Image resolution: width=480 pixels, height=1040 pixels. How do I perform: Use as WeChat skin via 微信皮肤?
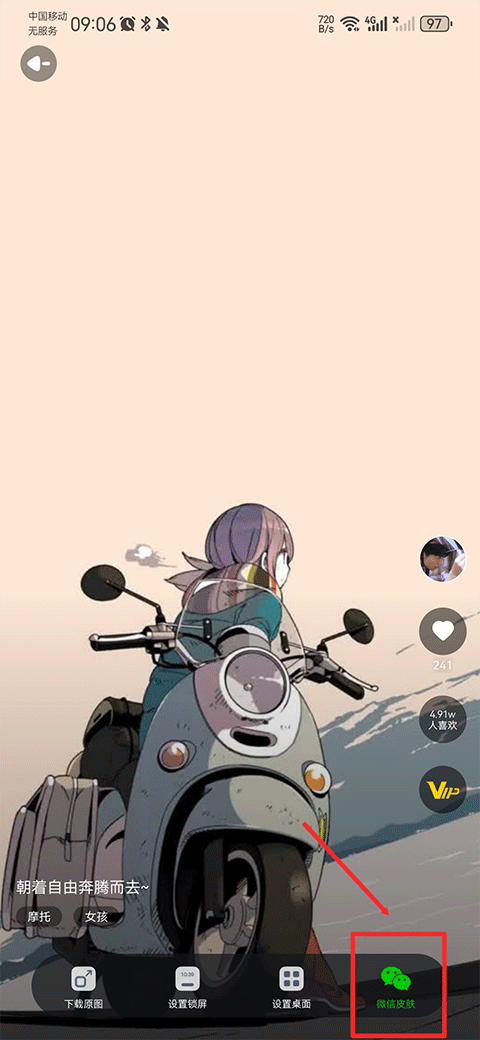click(x=396, y=987)
